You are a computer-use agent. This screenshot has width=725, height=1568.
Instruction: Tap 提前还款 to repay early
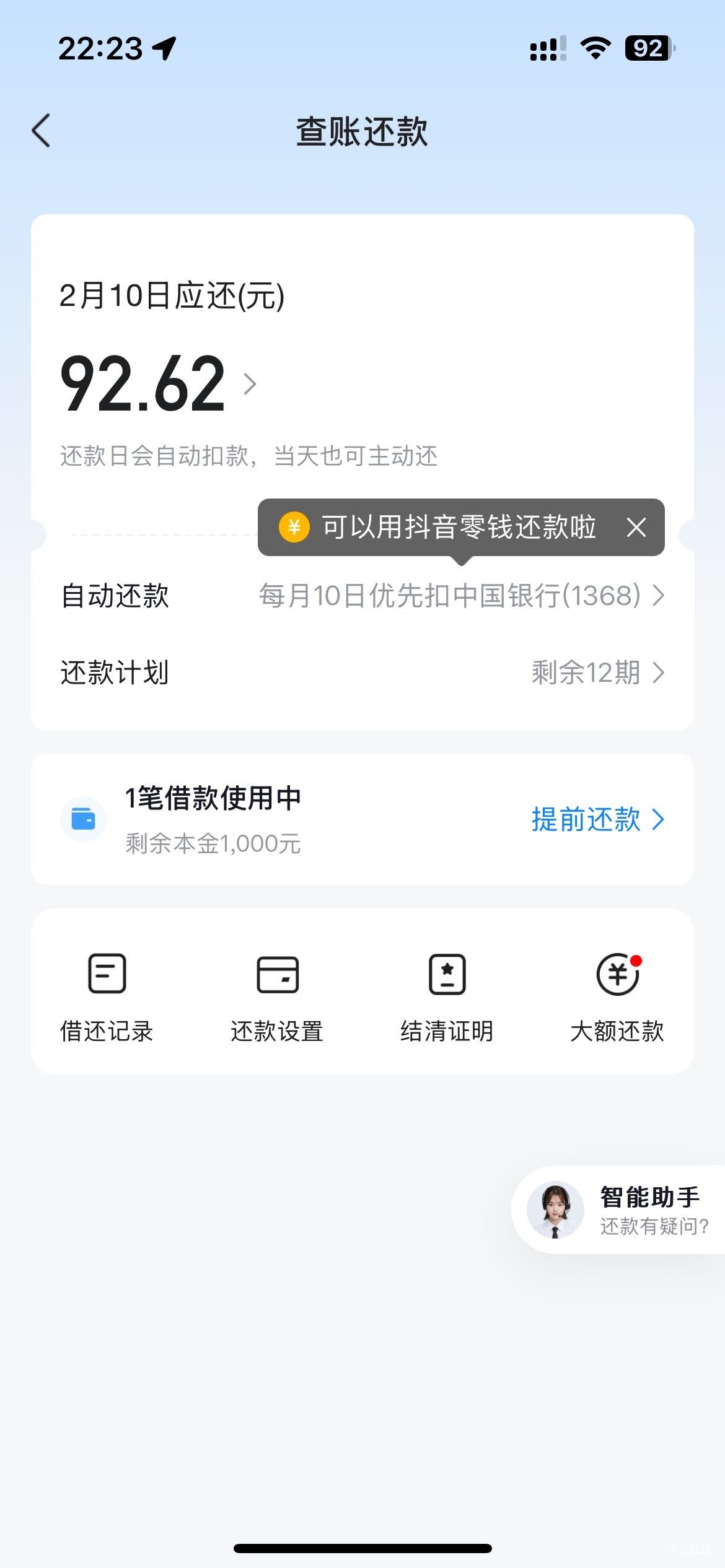tap(597, 819)
